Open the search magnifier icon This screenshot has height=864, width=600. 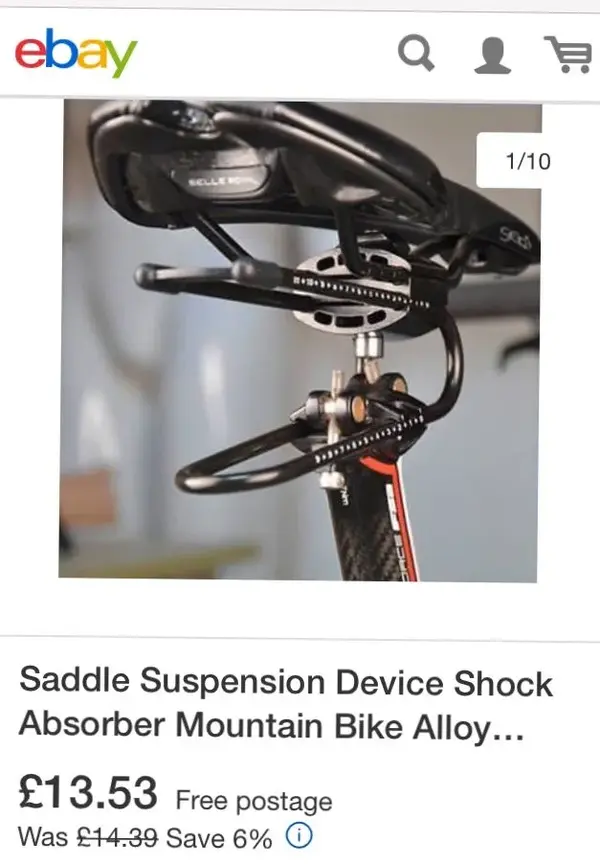416,52
